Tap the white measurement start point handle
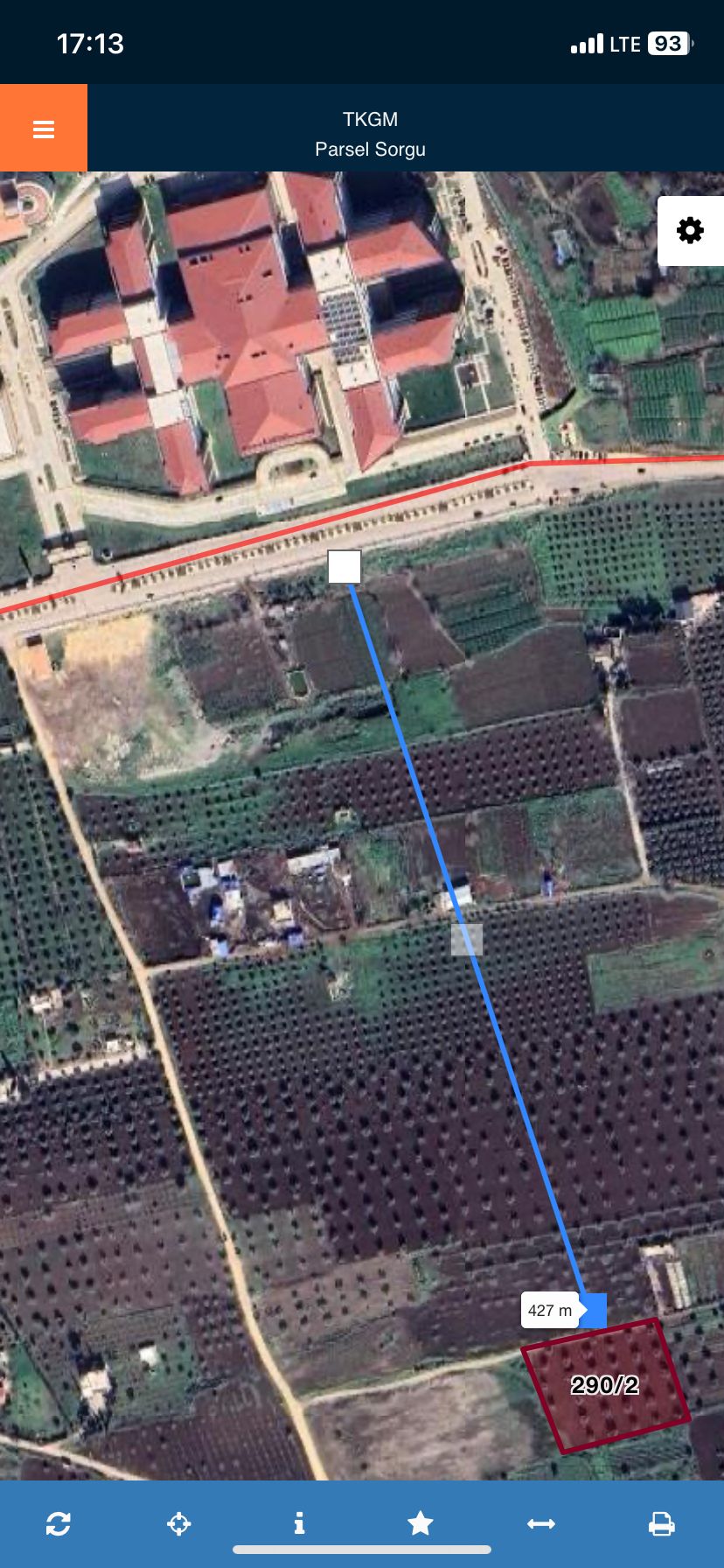 (x=345, y=567)
